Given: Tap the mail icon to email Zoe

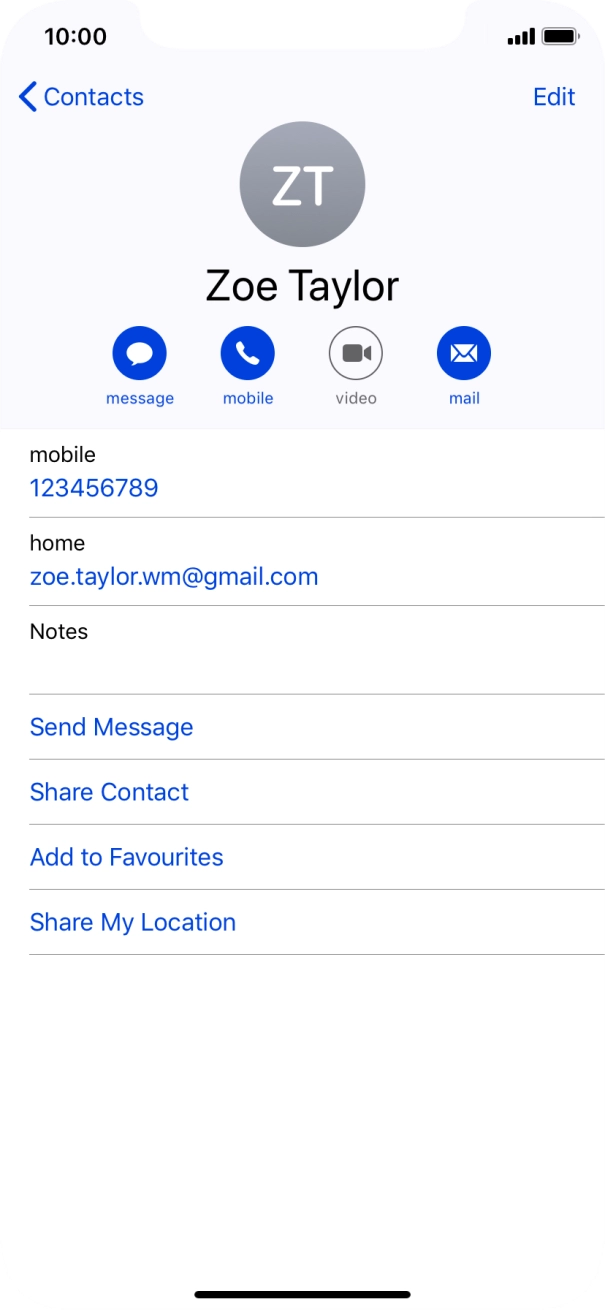Looking at the screenshot, I should 464,353.
